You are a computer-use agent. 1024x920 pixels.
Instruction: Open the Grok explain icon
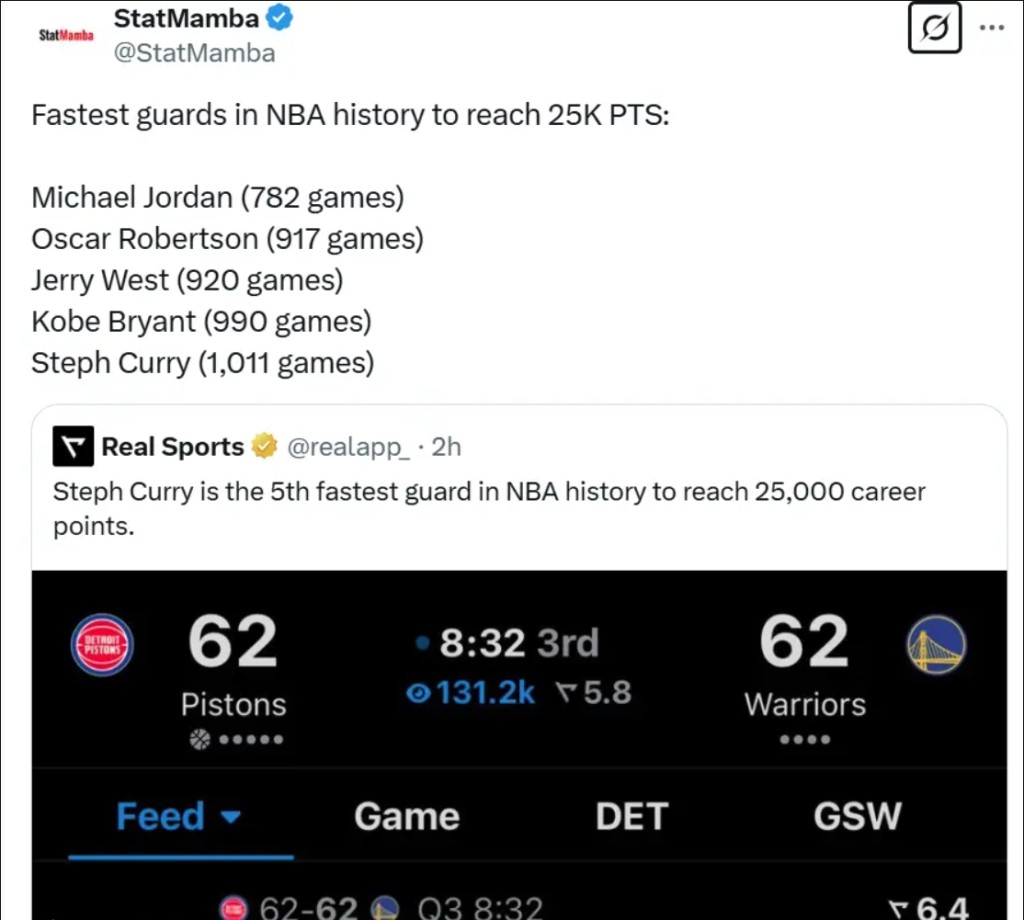tap(934, 27)
